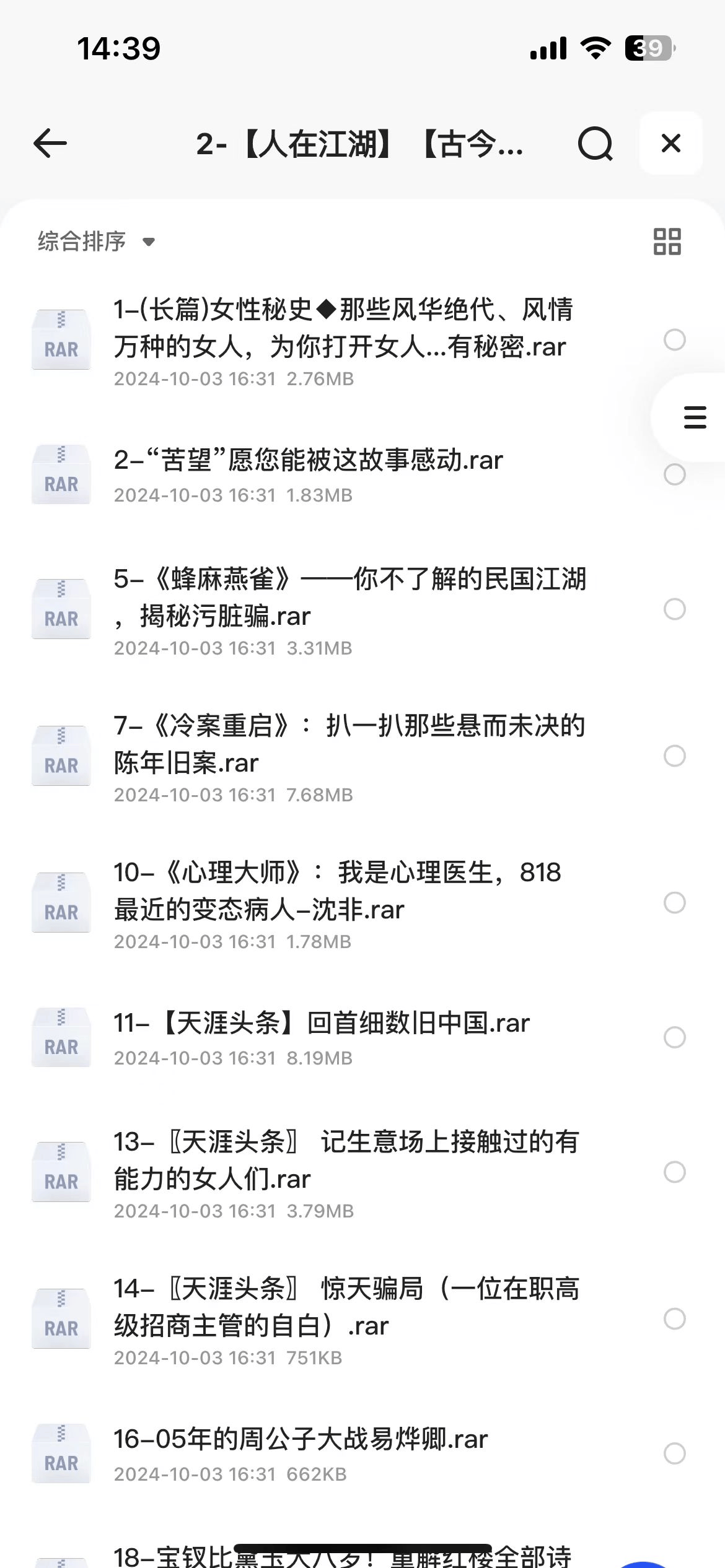Tap the folder title 2-【人在江湖】
Viewport: 725px width, 1568px height.
click(x=362, y=143)
